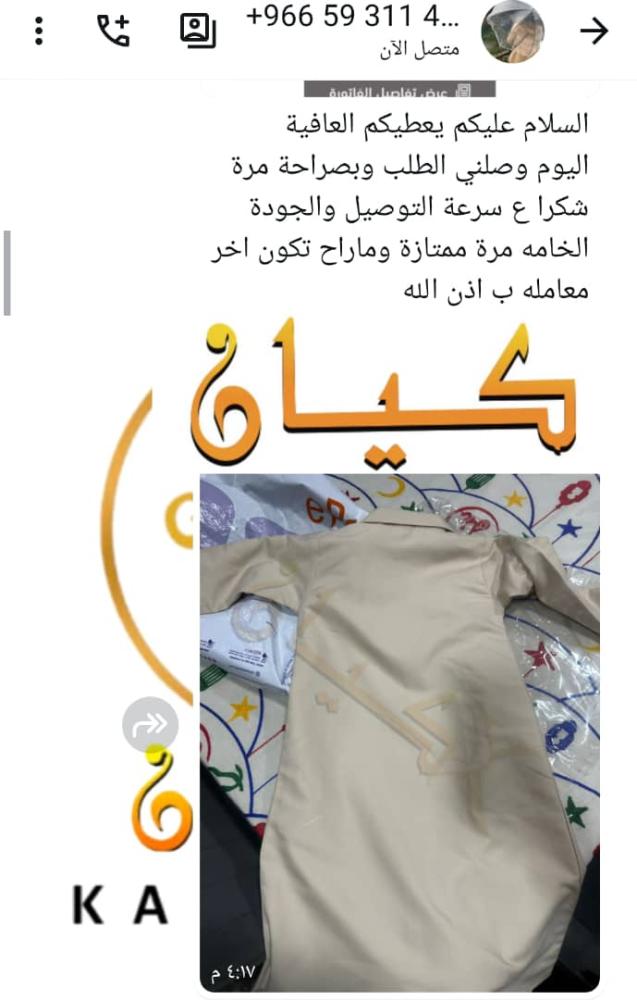
Task: View the contact's profile picture
Action: click(x=512, y=32)
